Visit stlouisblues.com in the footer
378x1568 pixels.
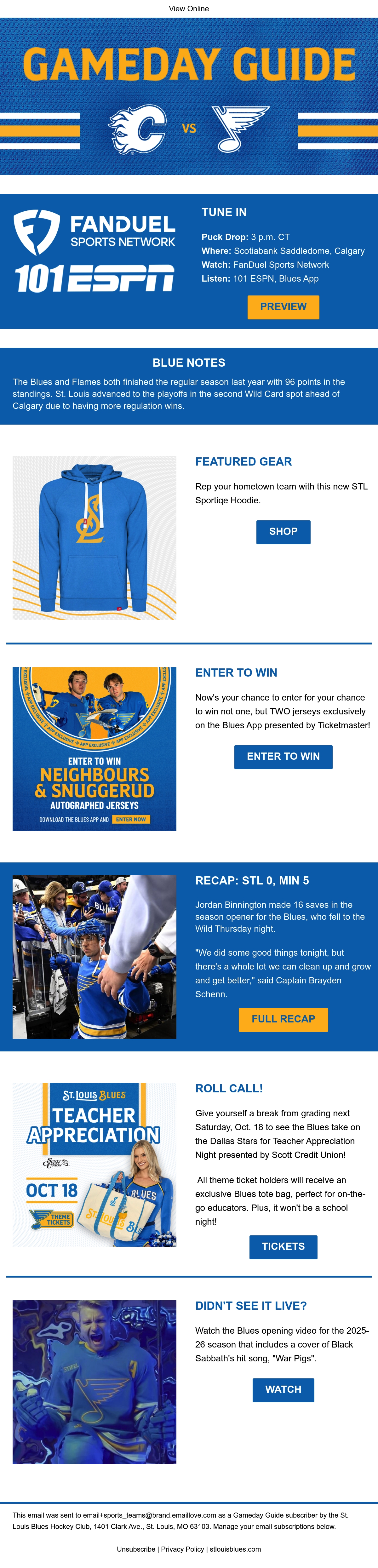click(x=236, y=1549)
